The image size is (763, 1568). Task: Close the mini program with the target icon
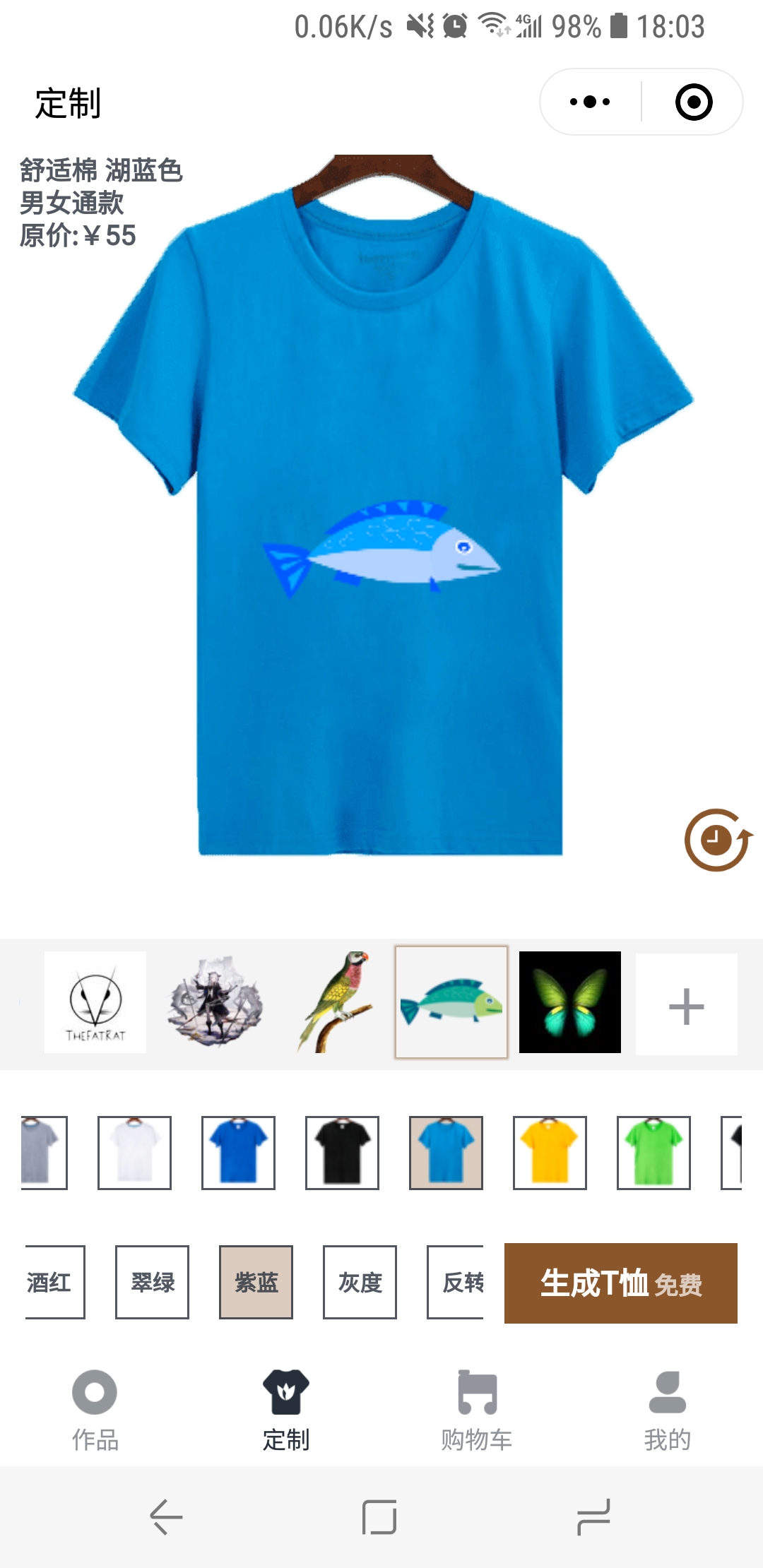tap(694, 102)
